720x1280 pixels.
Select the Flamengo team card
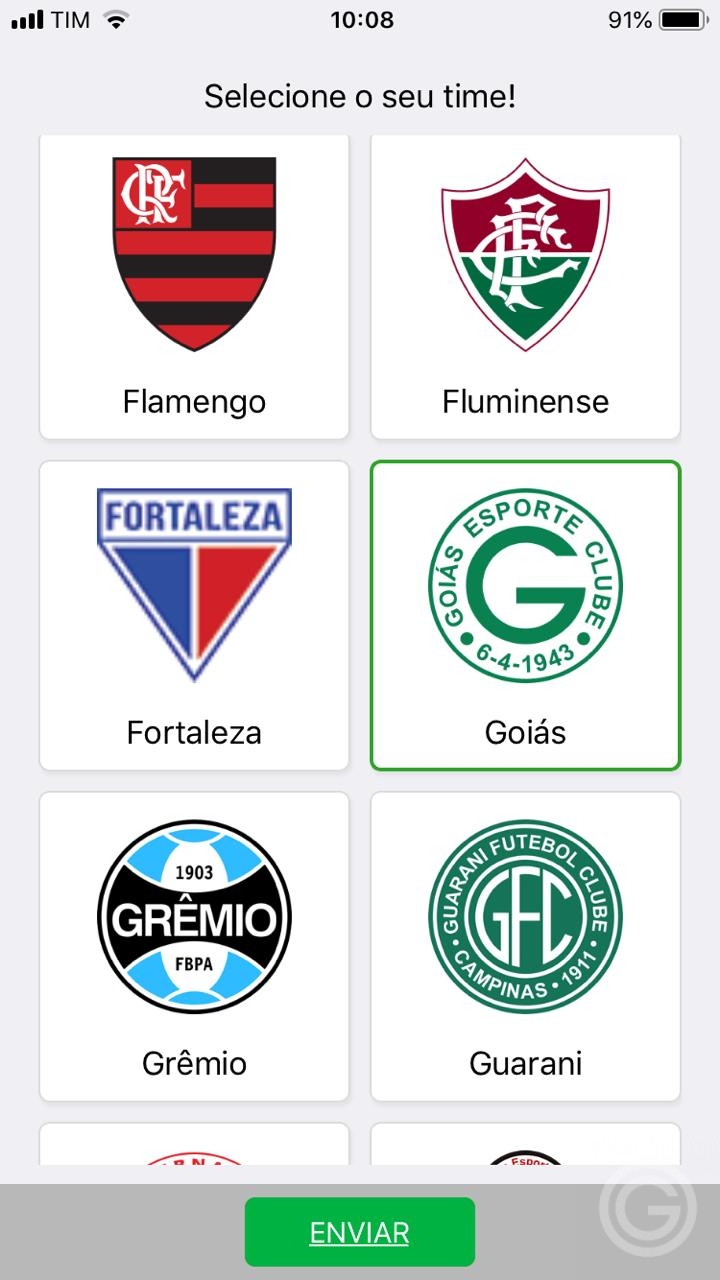click(x=194, y=286)
